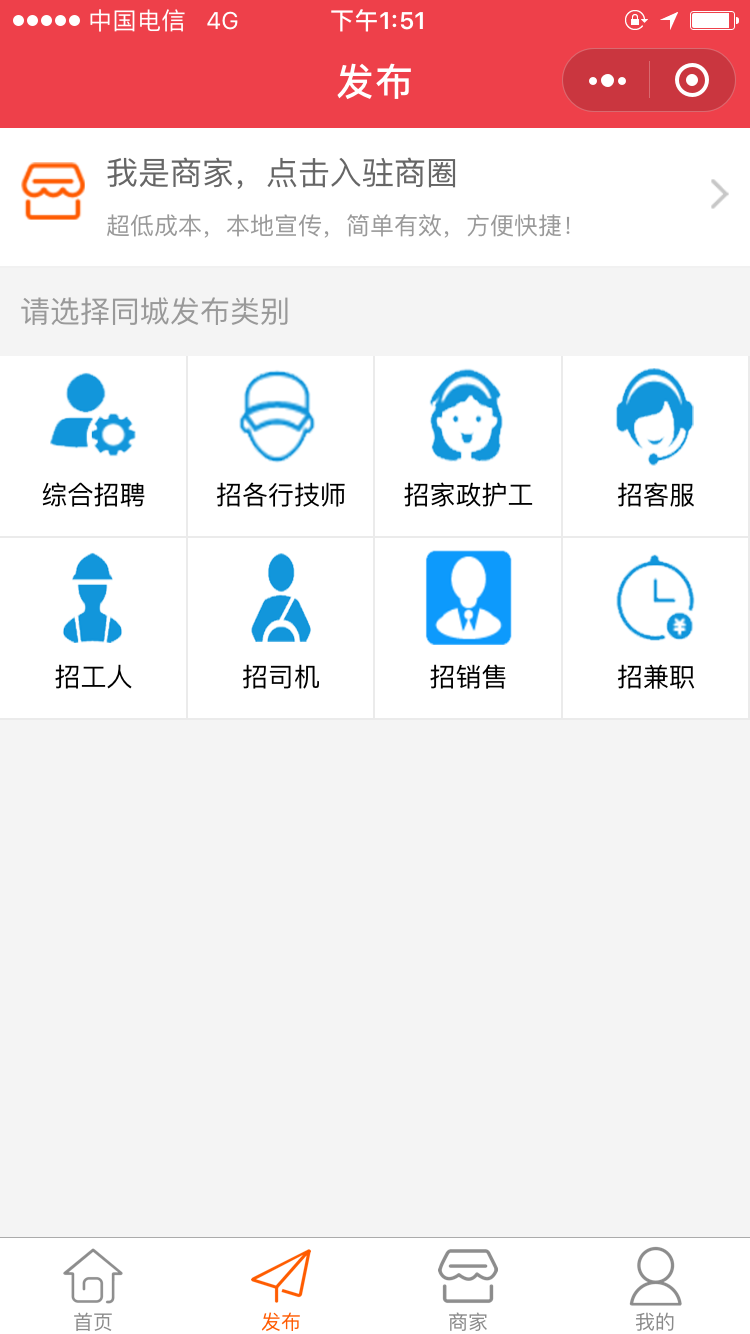The image size is (750, 1334).
Task: Select the 综合招聘 category
Action: (x=93, y=446)
